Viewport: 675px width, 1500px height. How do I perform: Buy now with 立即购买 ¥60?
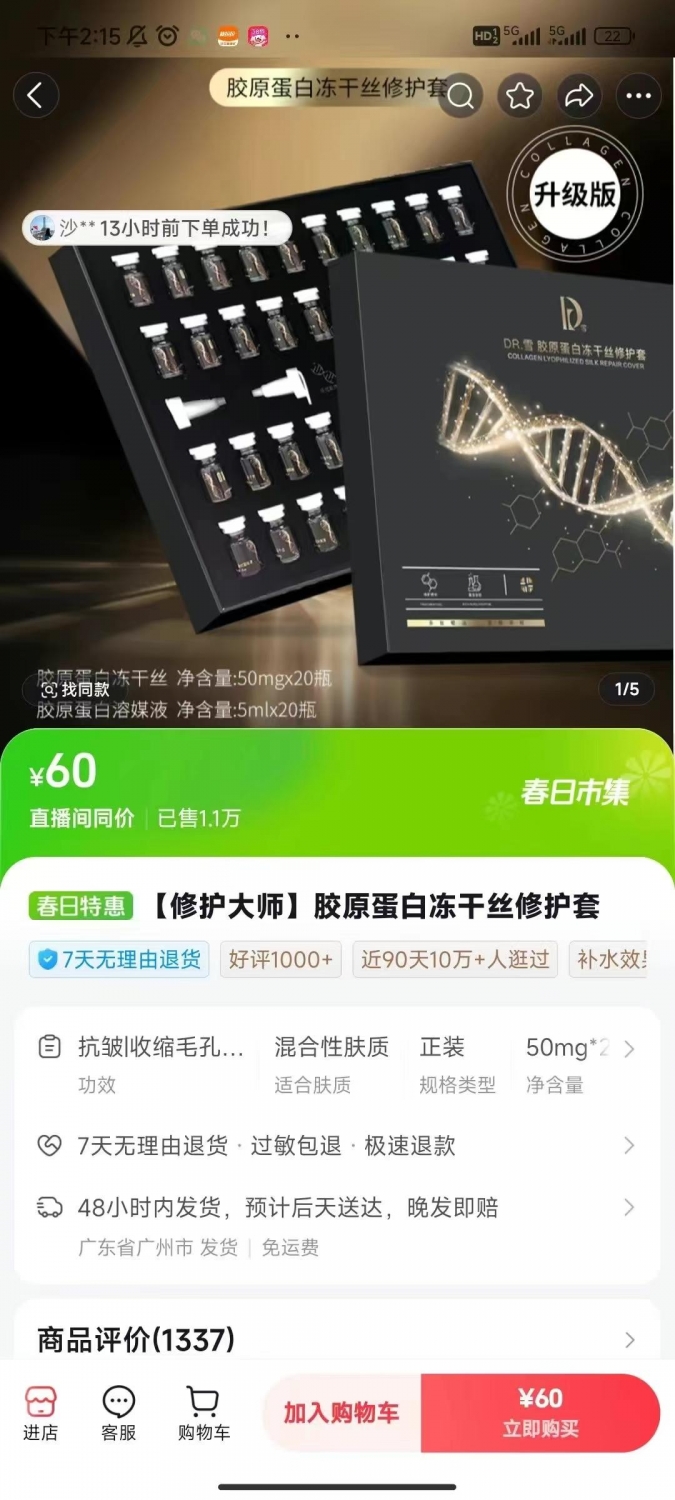[541, 1413]
